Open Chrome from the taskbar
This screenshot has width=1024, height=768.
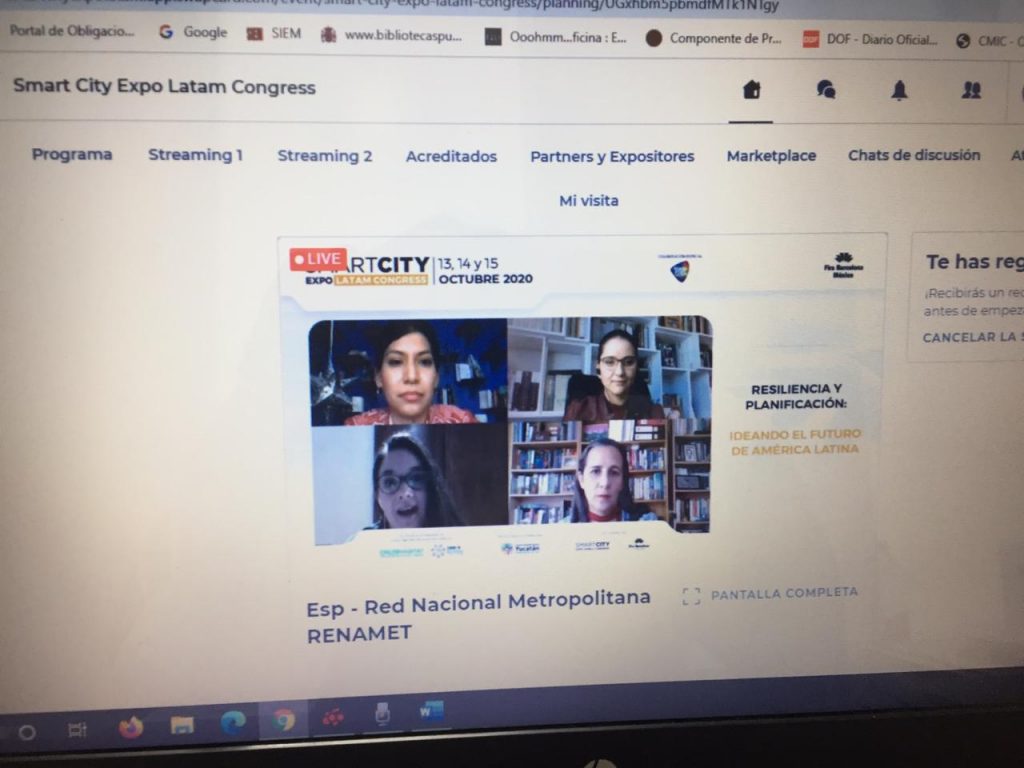pos(284,721)
